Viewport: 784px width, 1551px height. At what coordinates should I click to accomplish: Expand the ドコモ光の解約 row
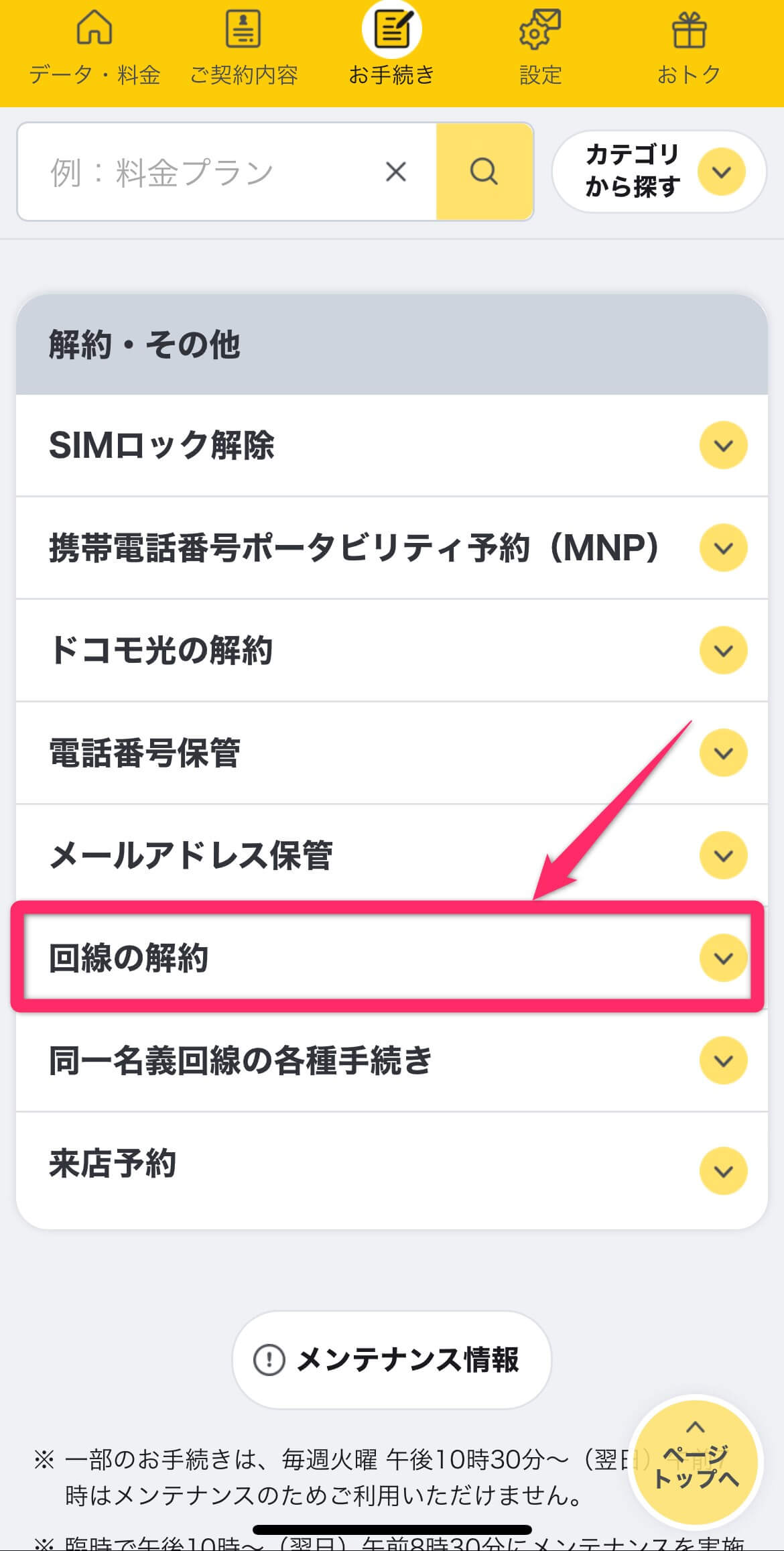(x=722, y=650)
